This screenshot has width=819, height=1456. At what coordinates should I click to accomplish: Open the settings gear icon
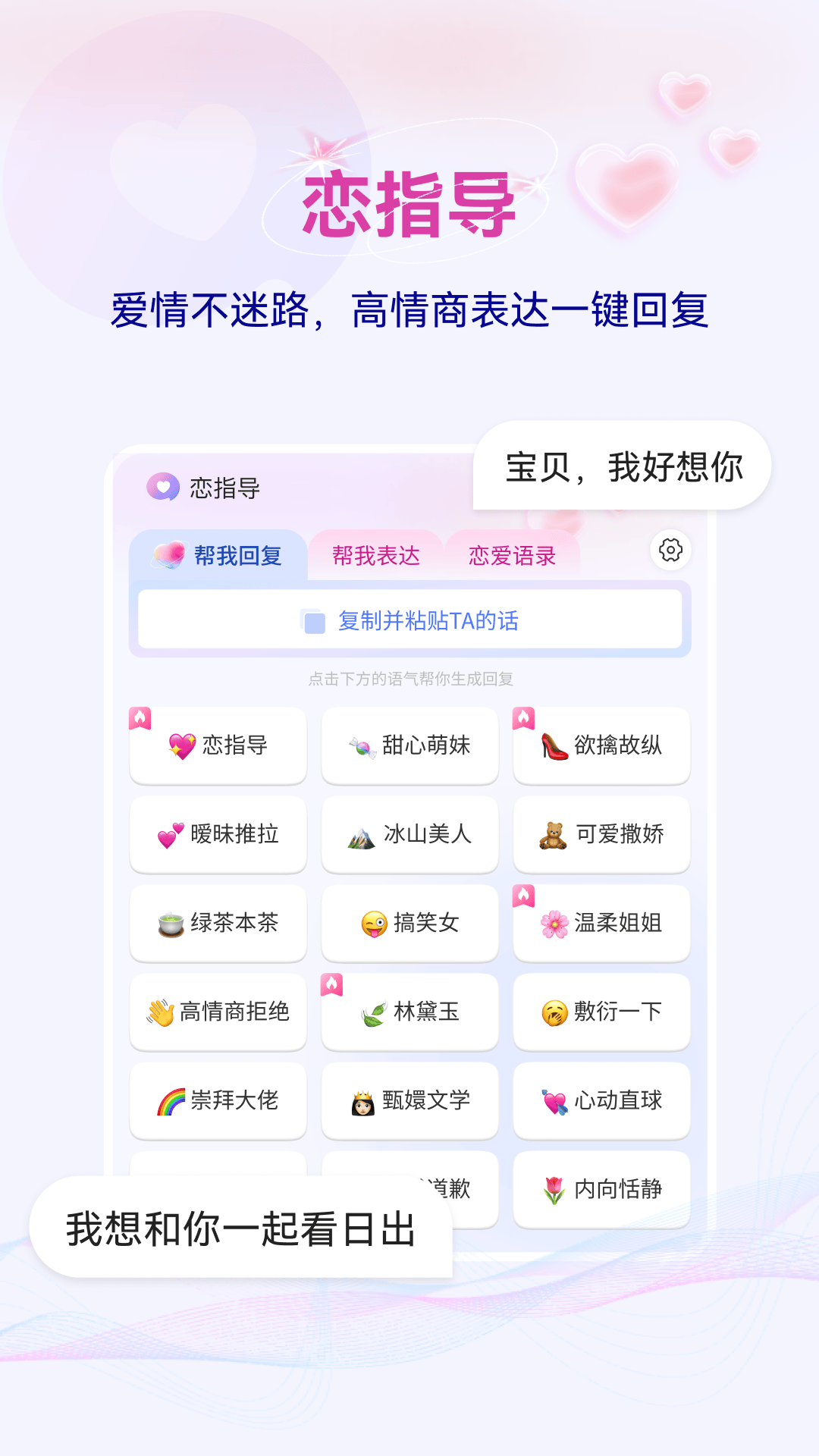tap(670, 552)
